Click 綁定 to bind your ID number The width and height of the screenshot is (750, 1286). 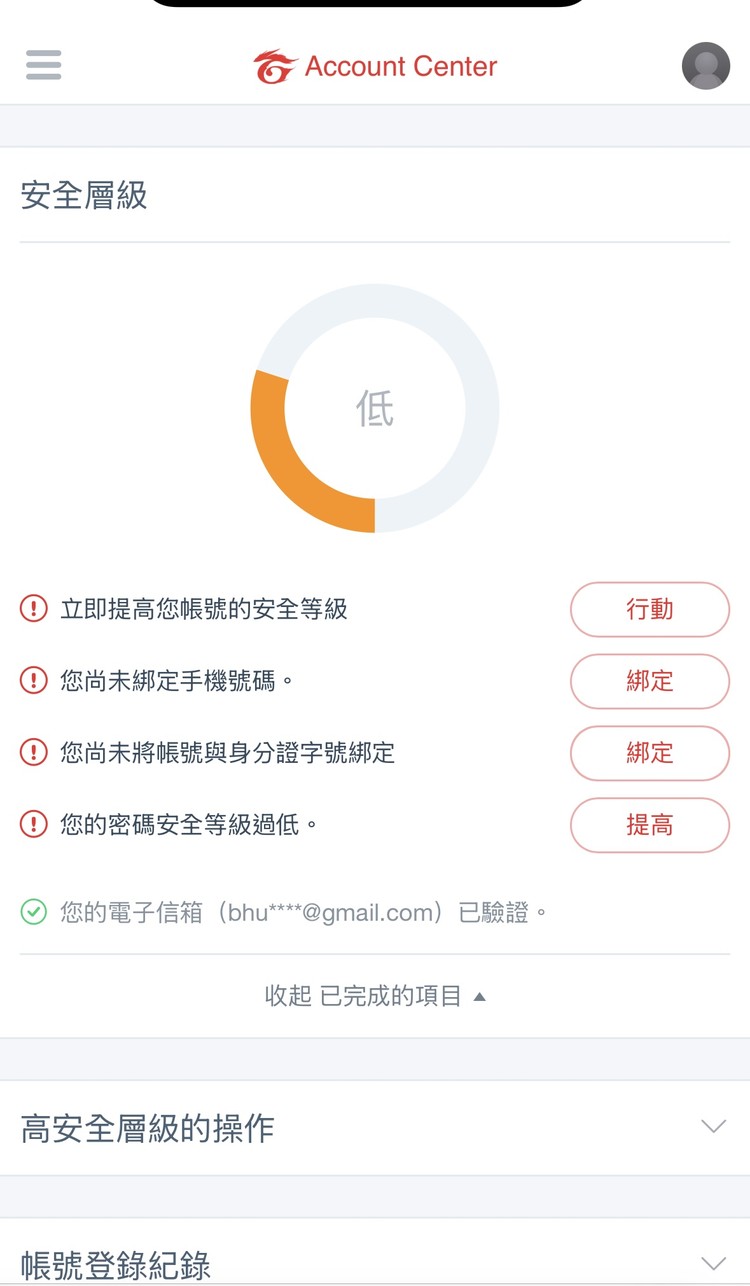click(x=650, y=753)
